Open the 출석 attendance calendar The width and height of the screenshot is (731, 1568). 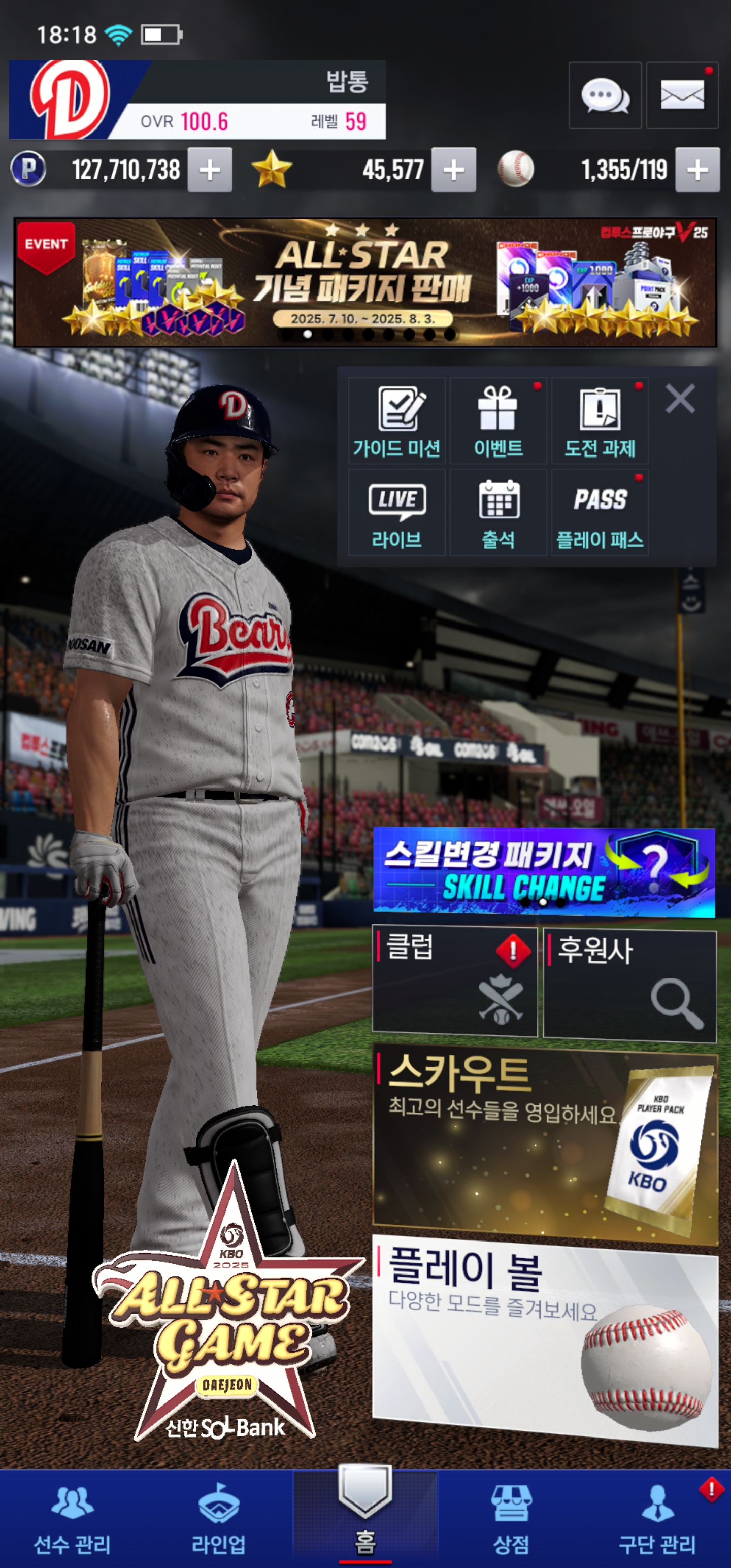498,512
